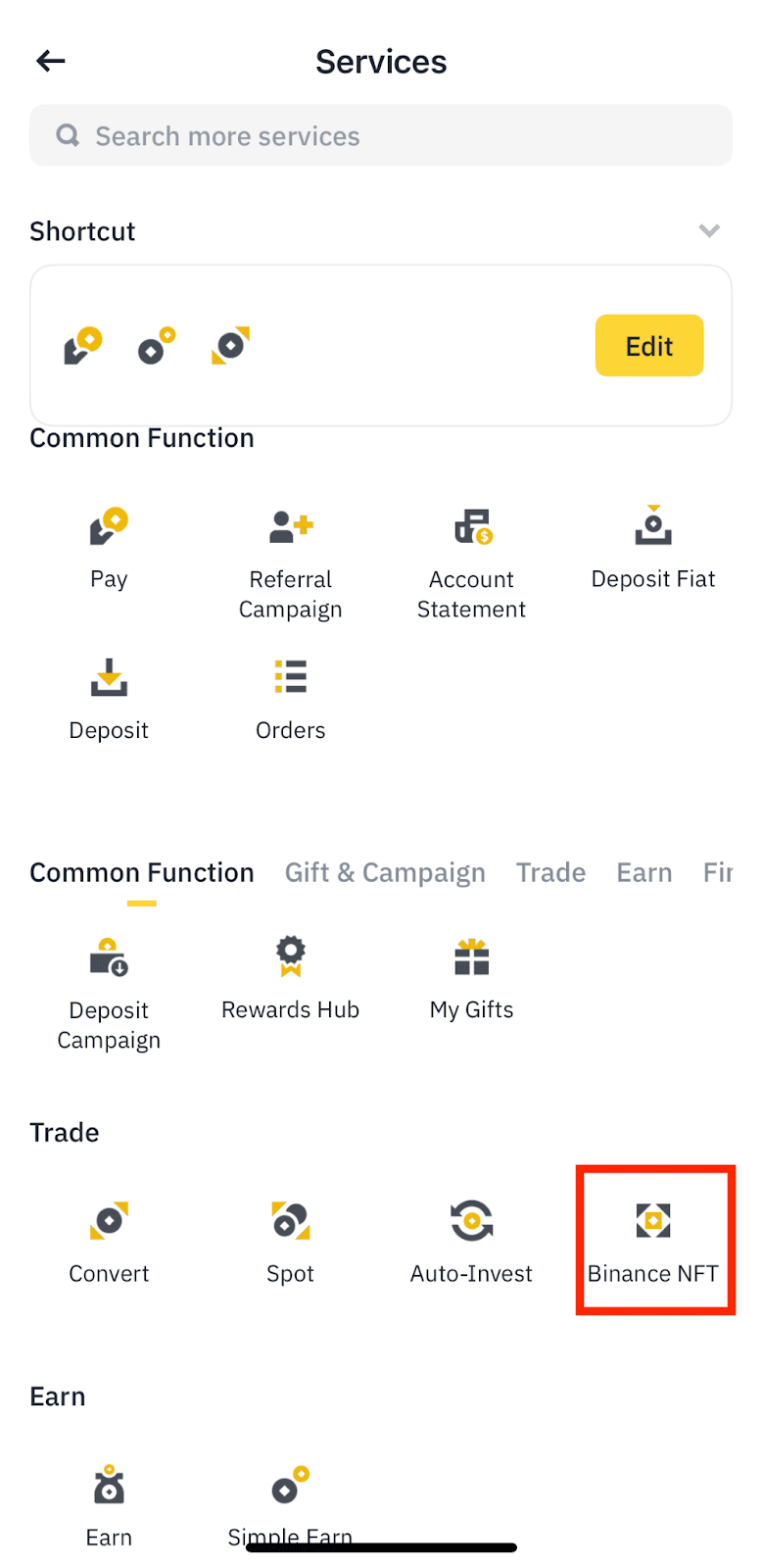The image size is (762, 1568).
Task: Go back using the arrow
Action: click(51, 62)
